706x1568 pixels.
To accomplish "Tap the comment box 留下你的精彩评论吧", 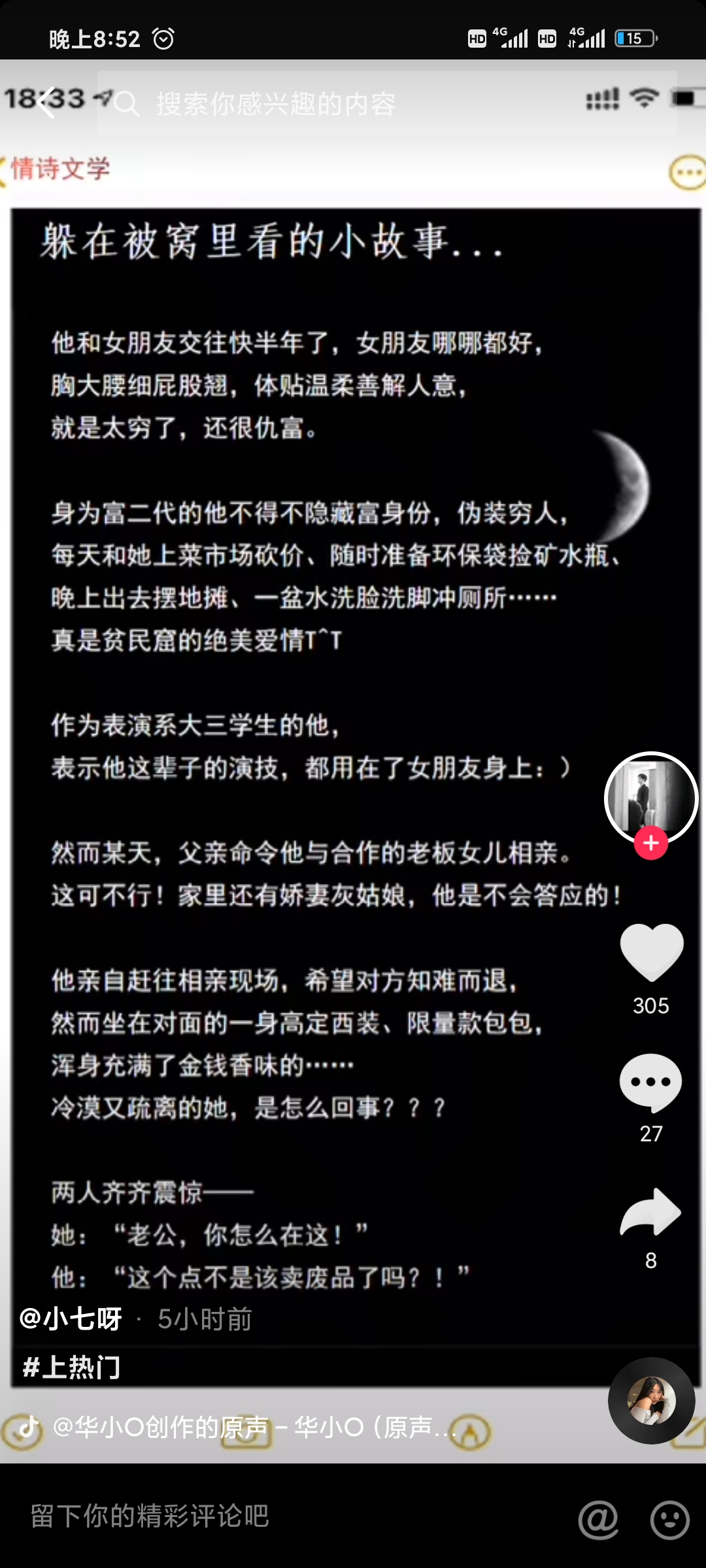I will coord(261,1516).
